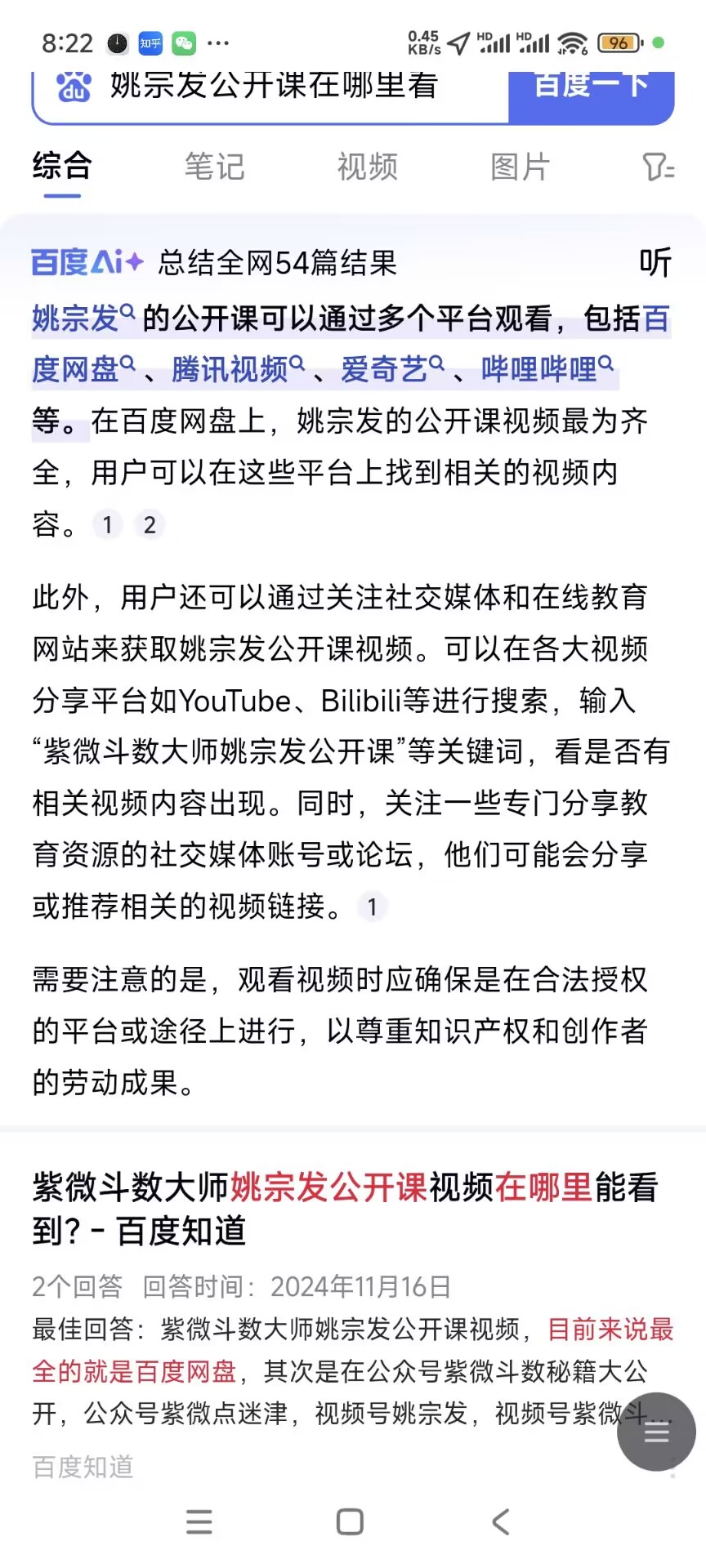Expand the status bar ellipsis menu
Screen dimensions: 706x1568
pos(219,43)
